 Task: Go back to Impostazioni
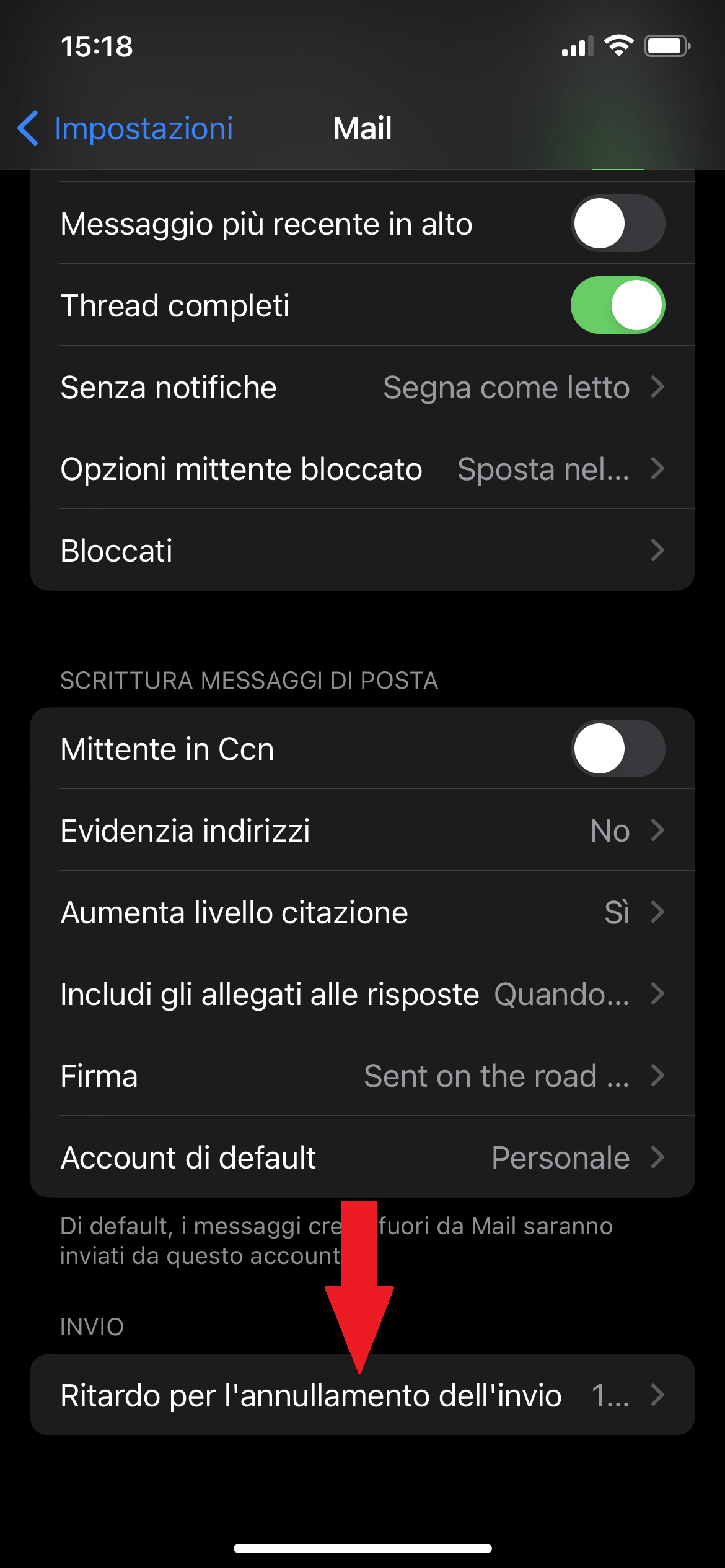[x=125, y=129]
